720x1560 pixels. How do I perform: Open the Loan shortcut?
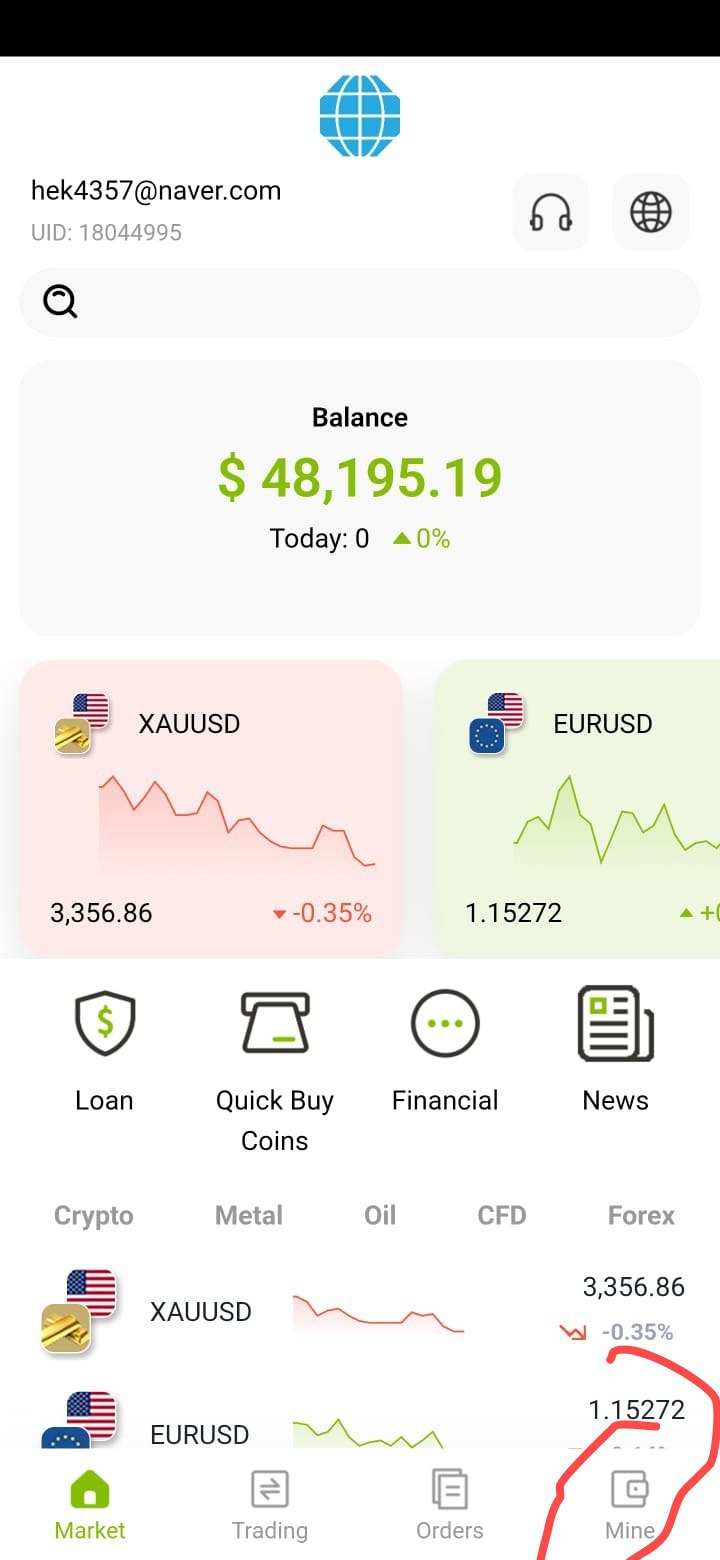104,1050
